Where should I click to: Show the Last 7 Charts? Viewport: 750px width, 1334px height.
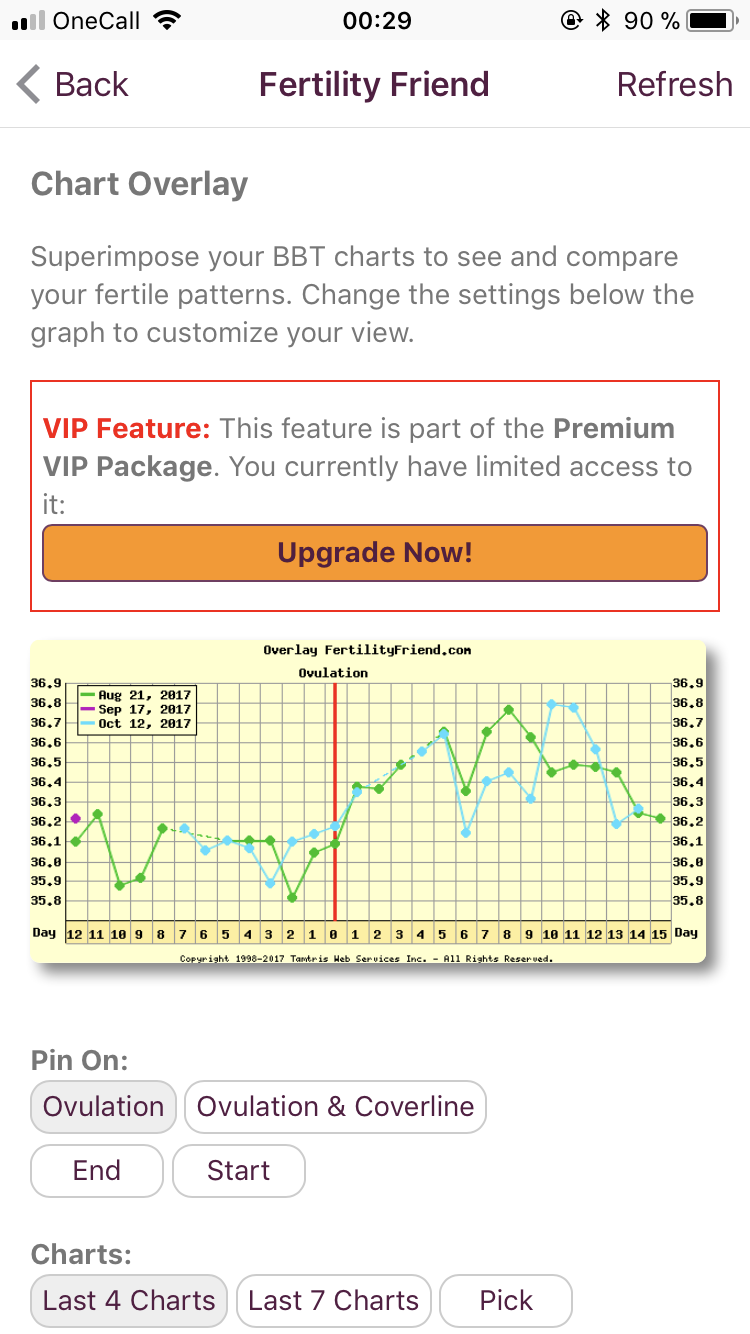(x=333, y=1301)
